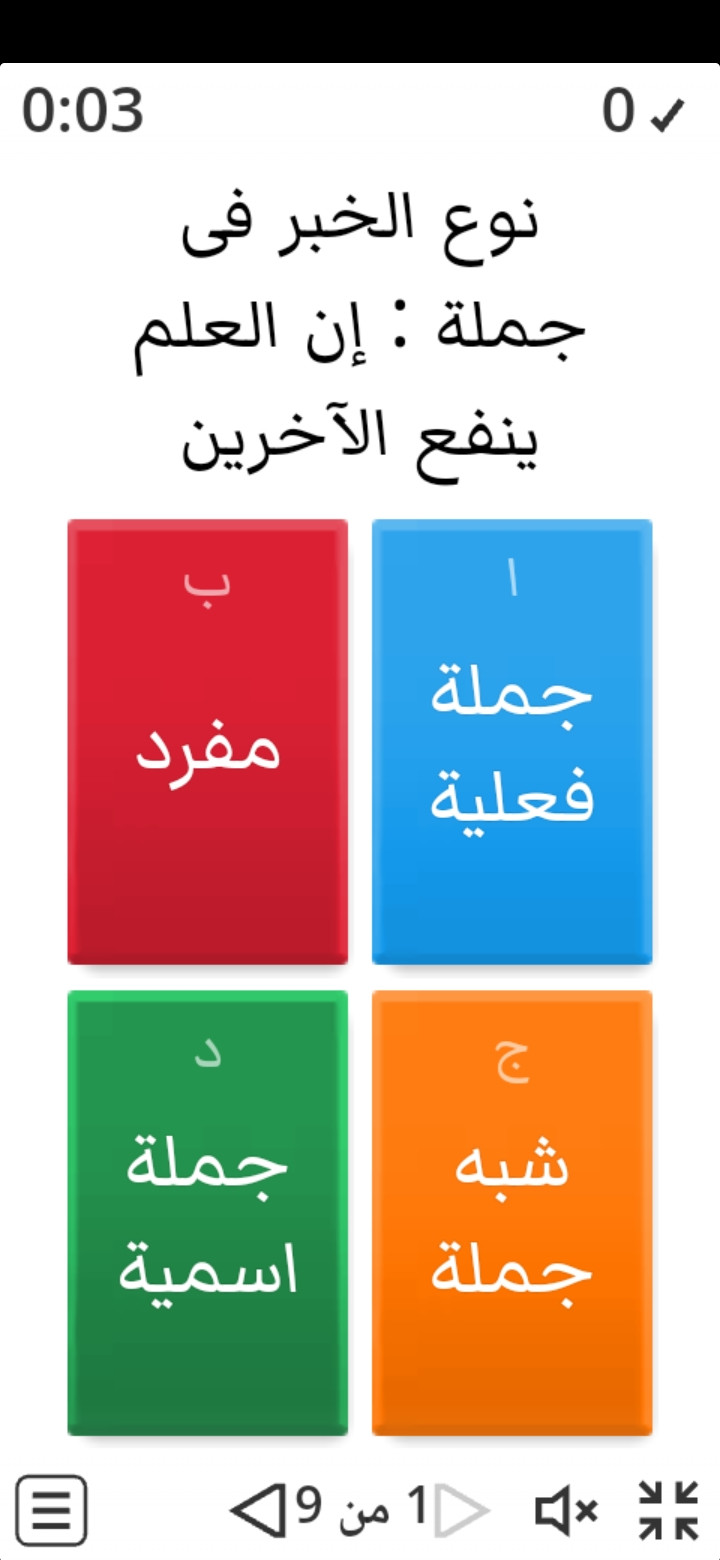Unmute the sound speaker icon
720x1560 pixels.
(x=567, y=1511)
